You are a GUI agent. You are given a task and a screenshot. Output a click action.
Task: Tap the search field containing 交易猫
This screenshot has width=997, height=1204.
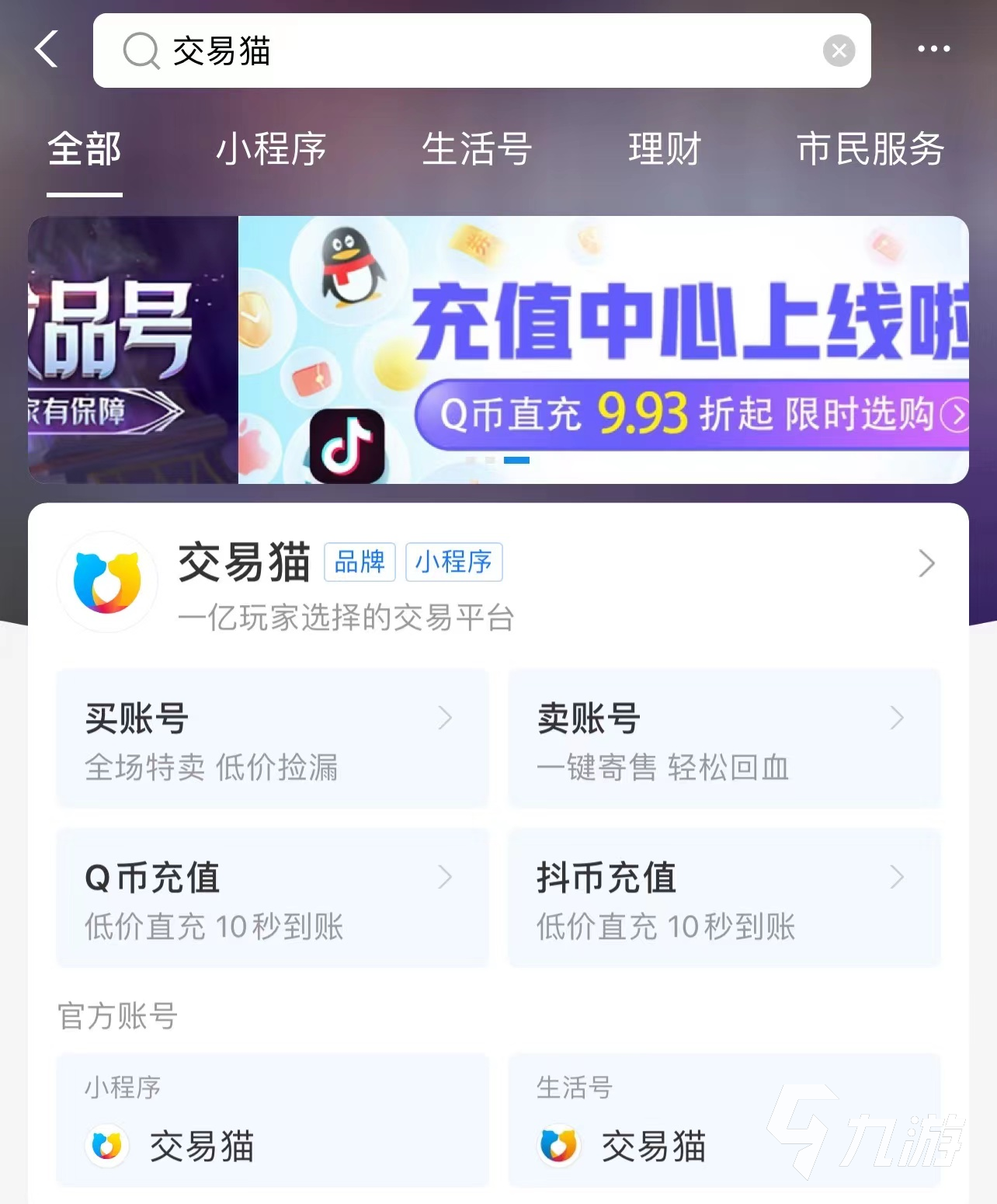(x=466, y=51)
